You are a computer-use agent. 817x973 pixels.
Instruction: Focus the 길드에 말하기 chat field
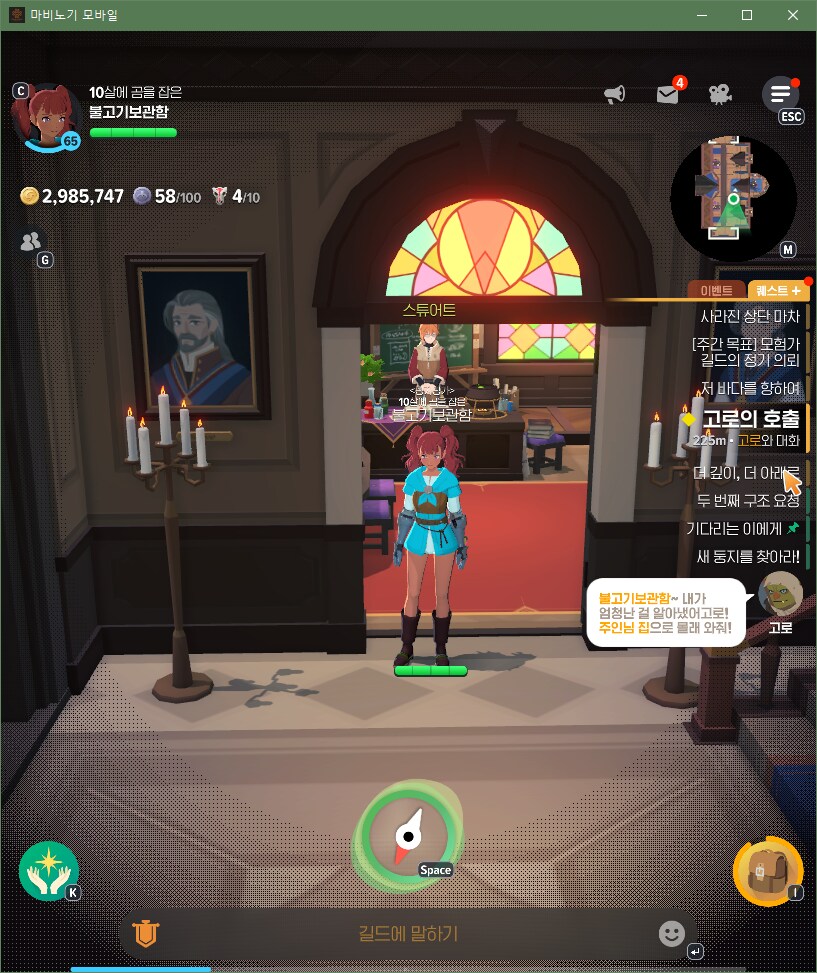click(x=408, y=934)
